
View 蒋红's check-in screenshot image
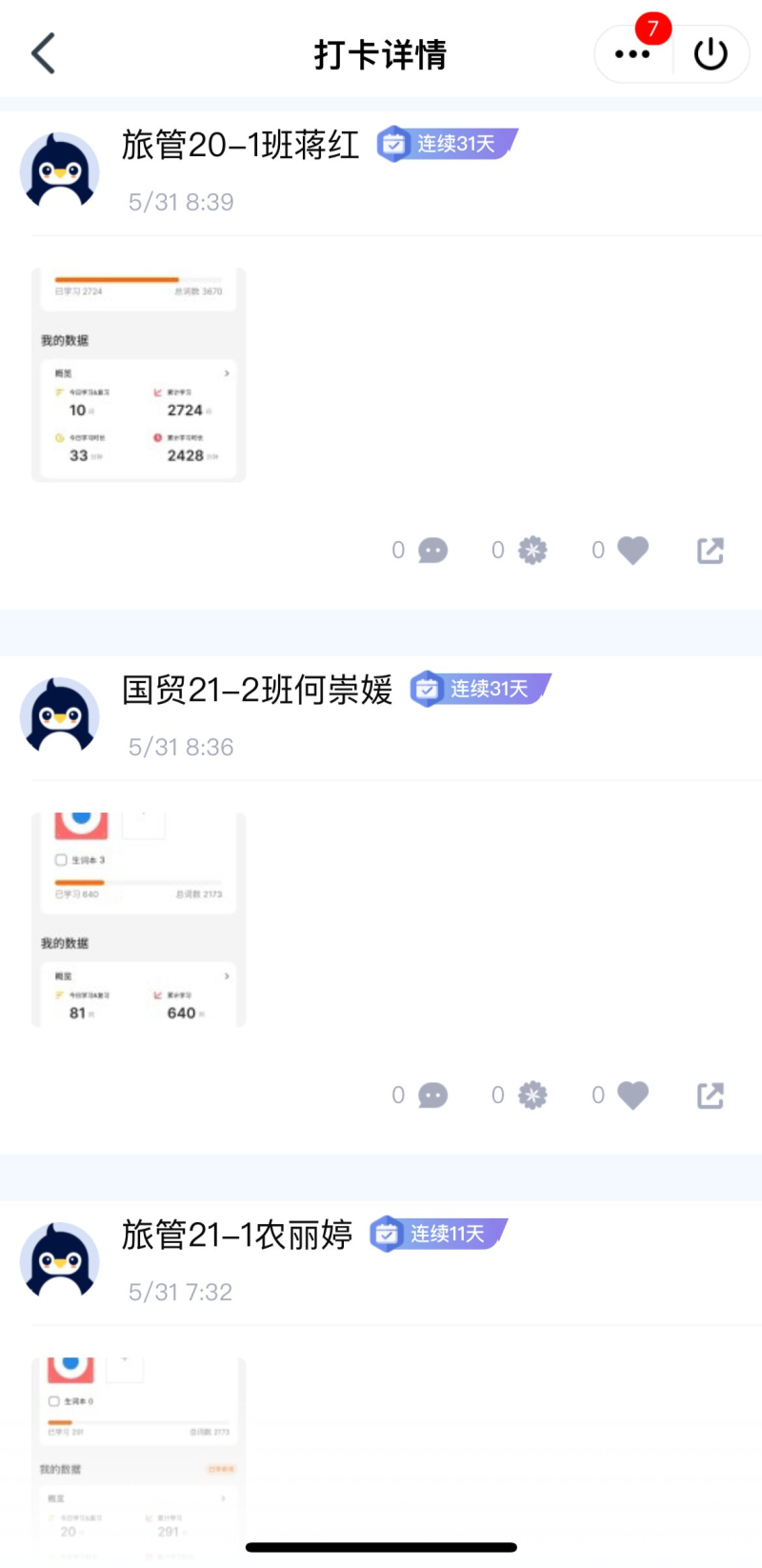point(139,375)
